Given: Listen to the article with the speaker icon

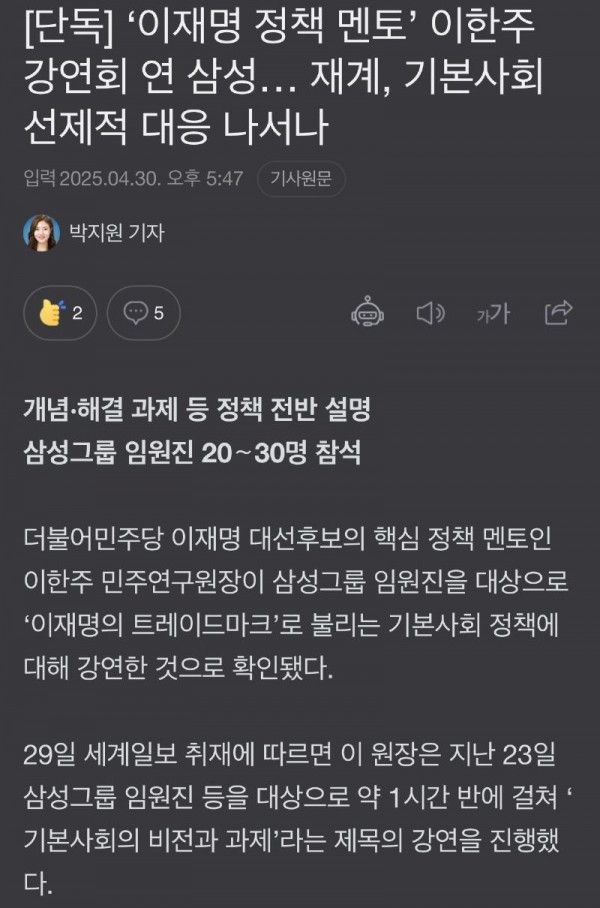Looking at the screenshot, I should click(429, 313).
